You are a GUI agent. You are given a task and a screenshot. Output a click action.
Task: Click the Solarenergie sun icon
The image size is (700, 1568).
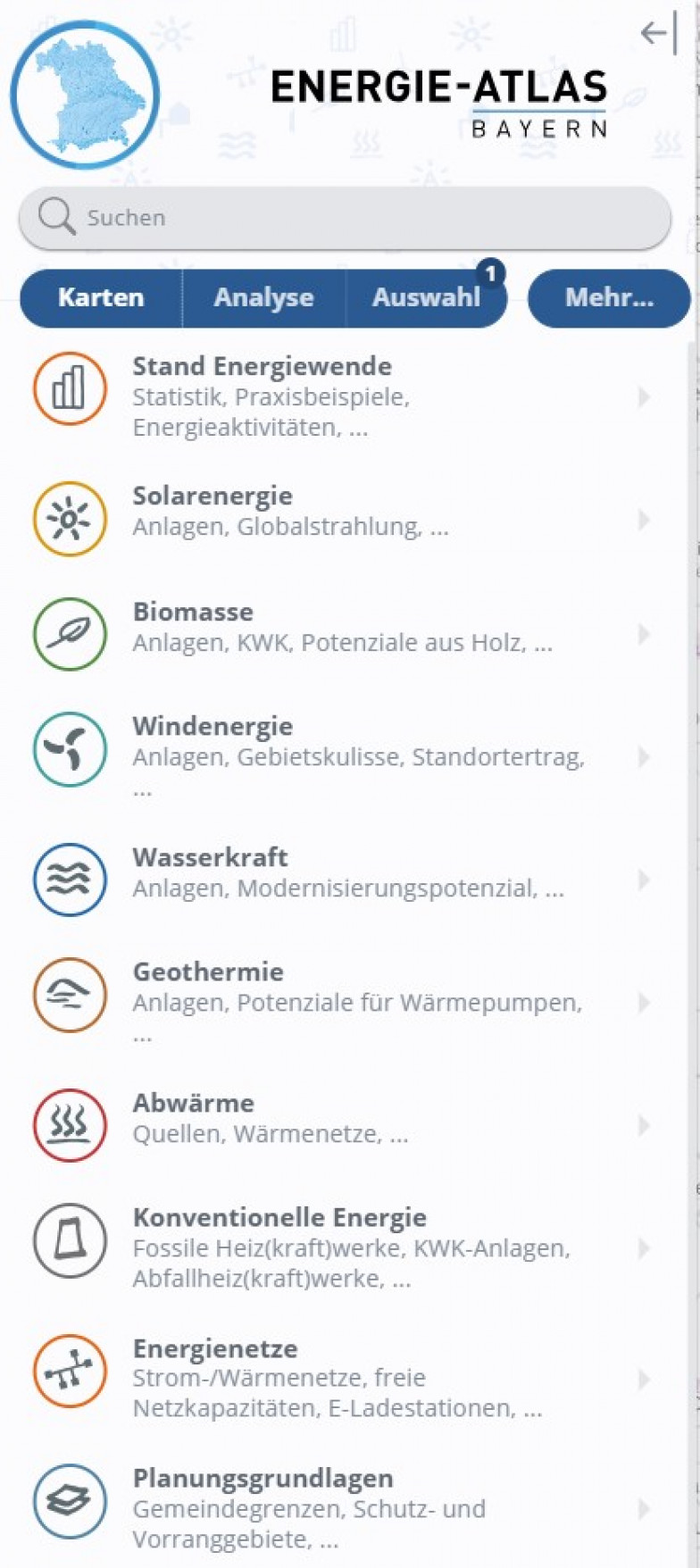(x=70, y=519)
